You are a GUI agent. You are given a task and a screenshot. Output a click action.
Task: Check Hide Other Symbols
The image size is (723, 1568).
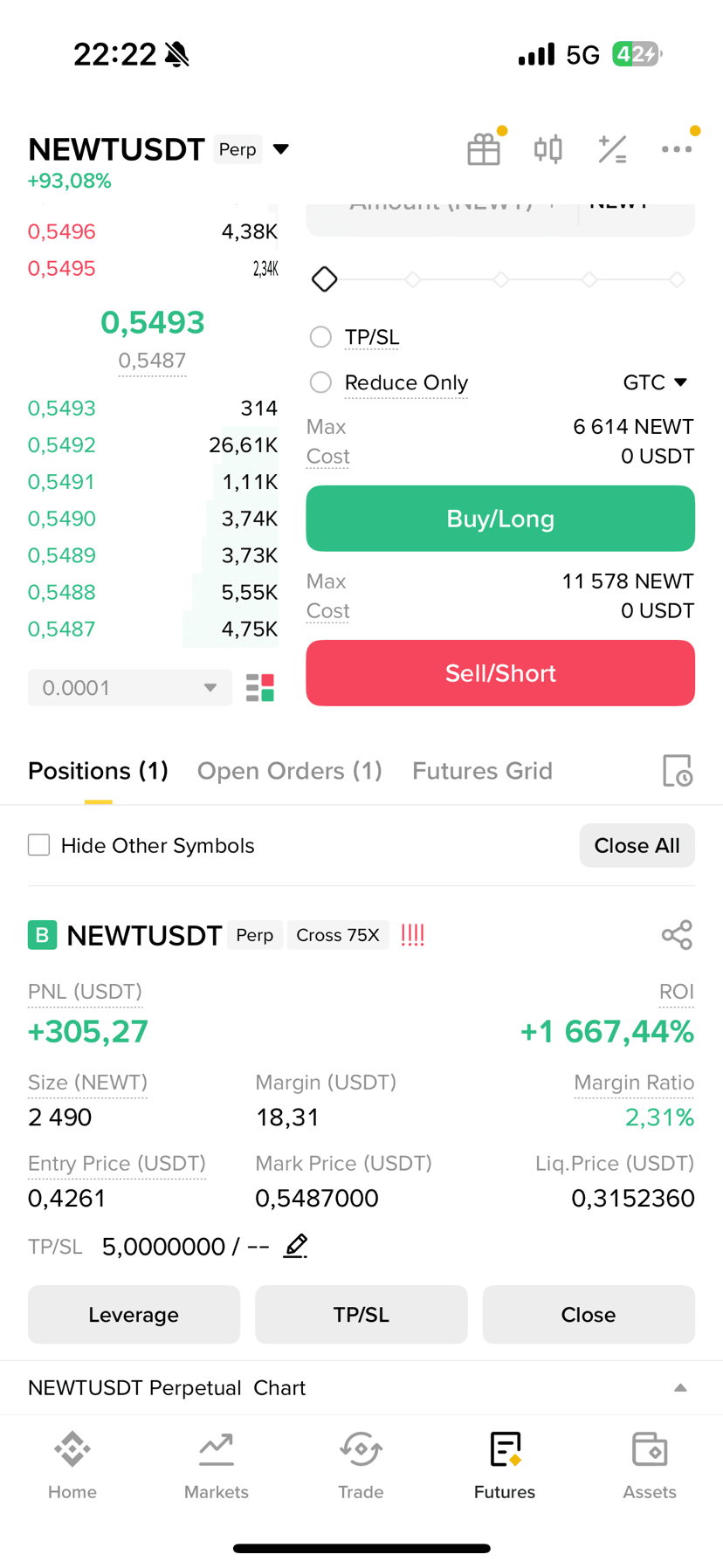tap(38, 845)
